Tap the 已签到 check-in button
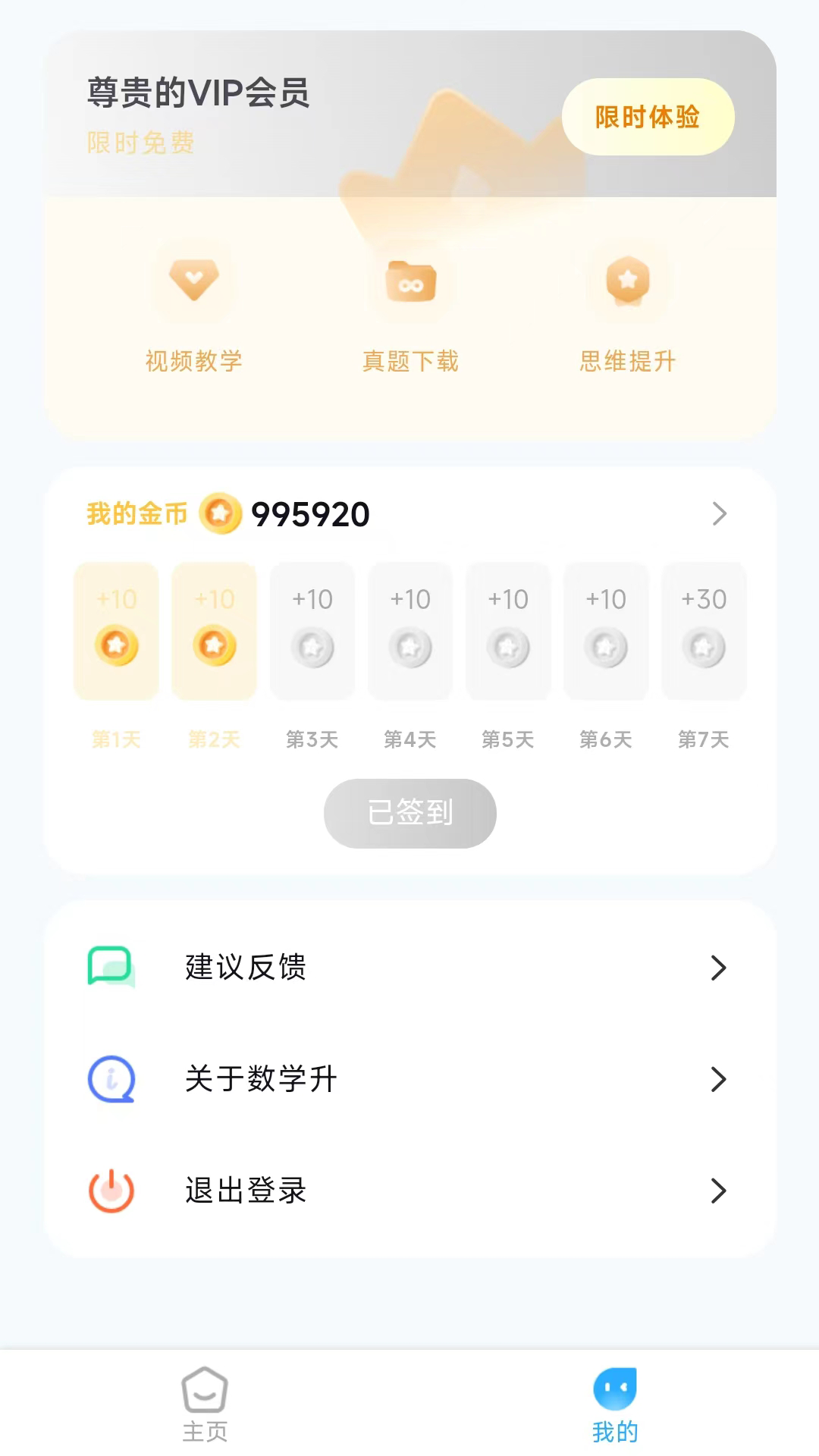Viewport: 819px width, 1456px height. point(409,812)
